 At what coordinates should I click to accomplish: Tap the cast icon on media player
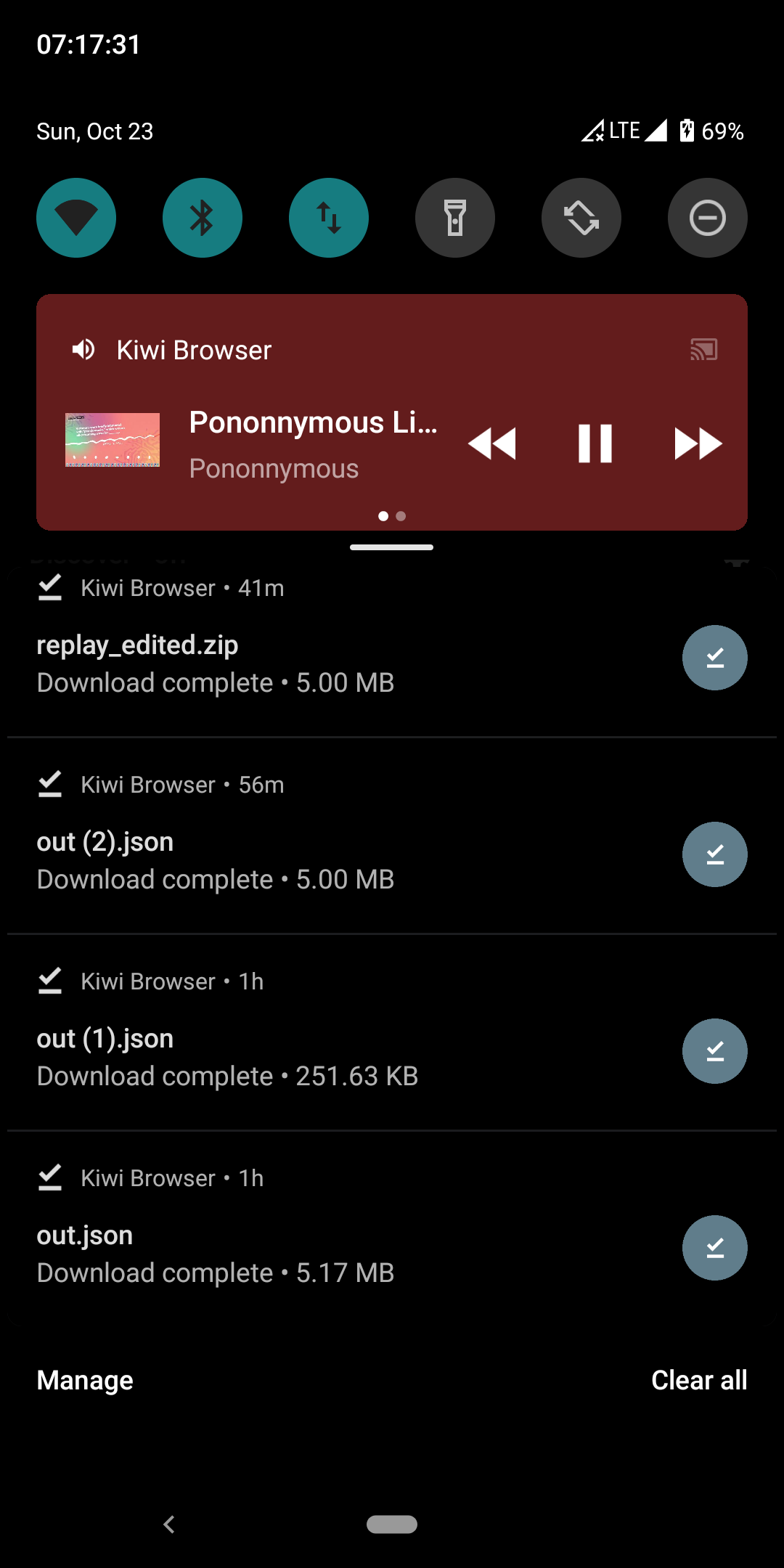coord(703,350)
